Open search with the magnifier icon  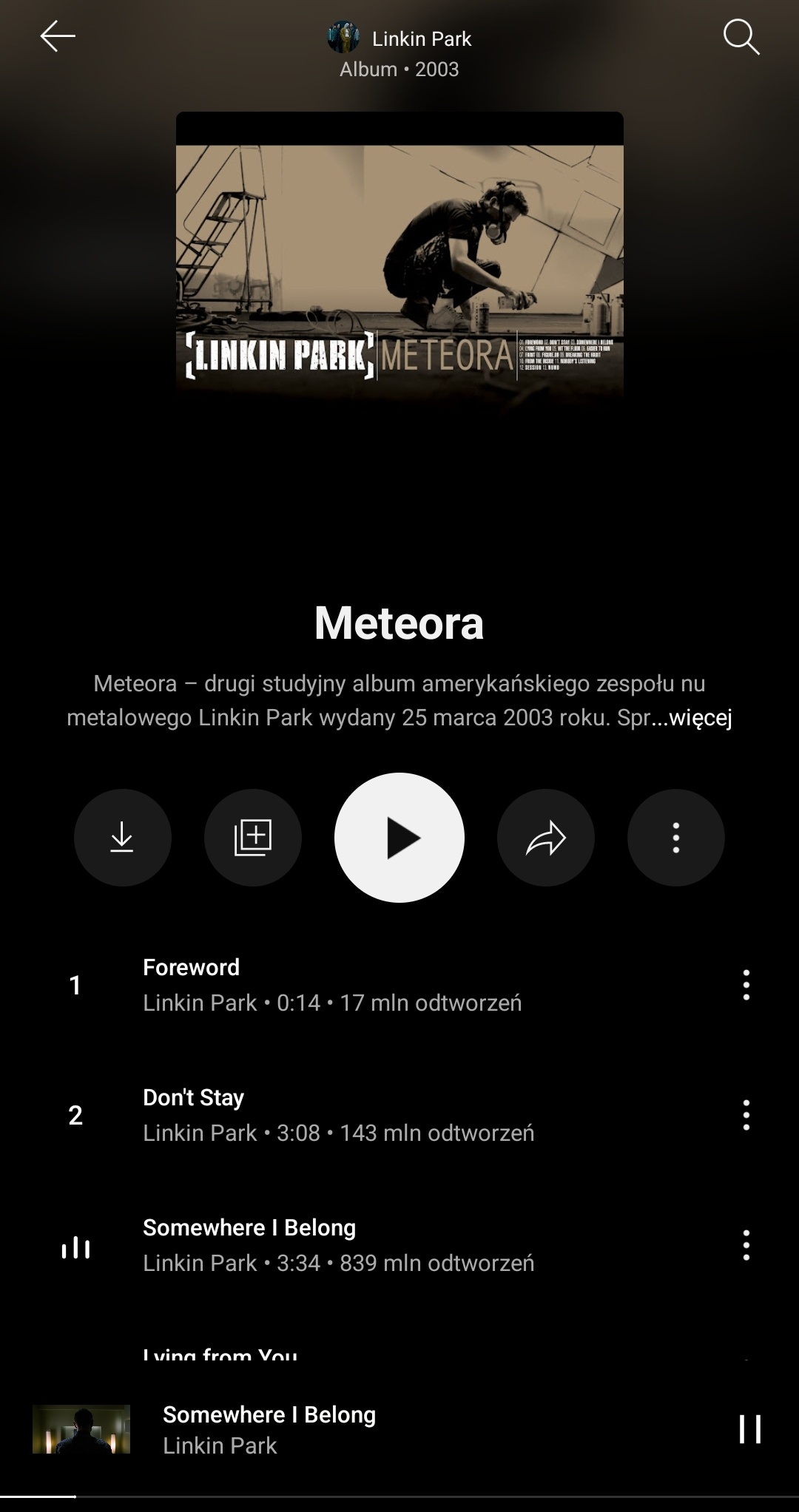pos(741,37)
